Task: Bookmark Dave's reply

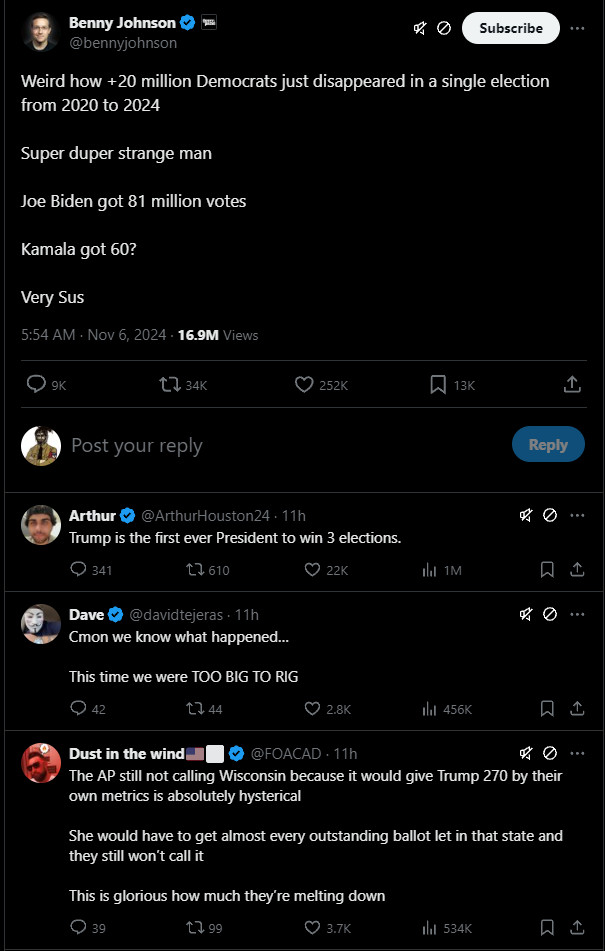Action: [547, 709]
